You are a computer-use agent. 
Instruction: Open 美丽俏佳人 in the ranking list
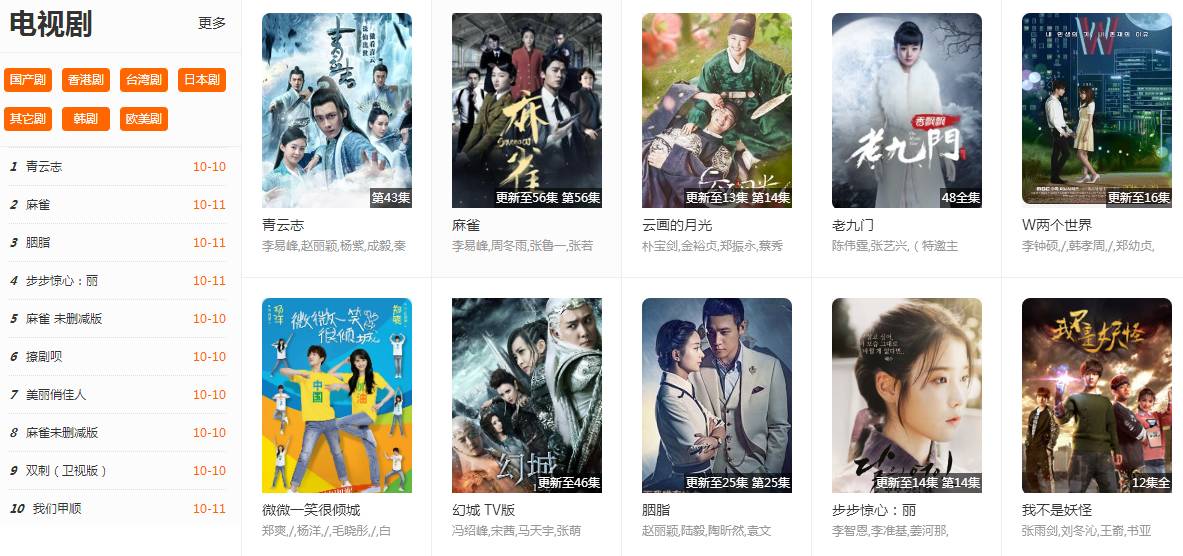click(56, 395)
